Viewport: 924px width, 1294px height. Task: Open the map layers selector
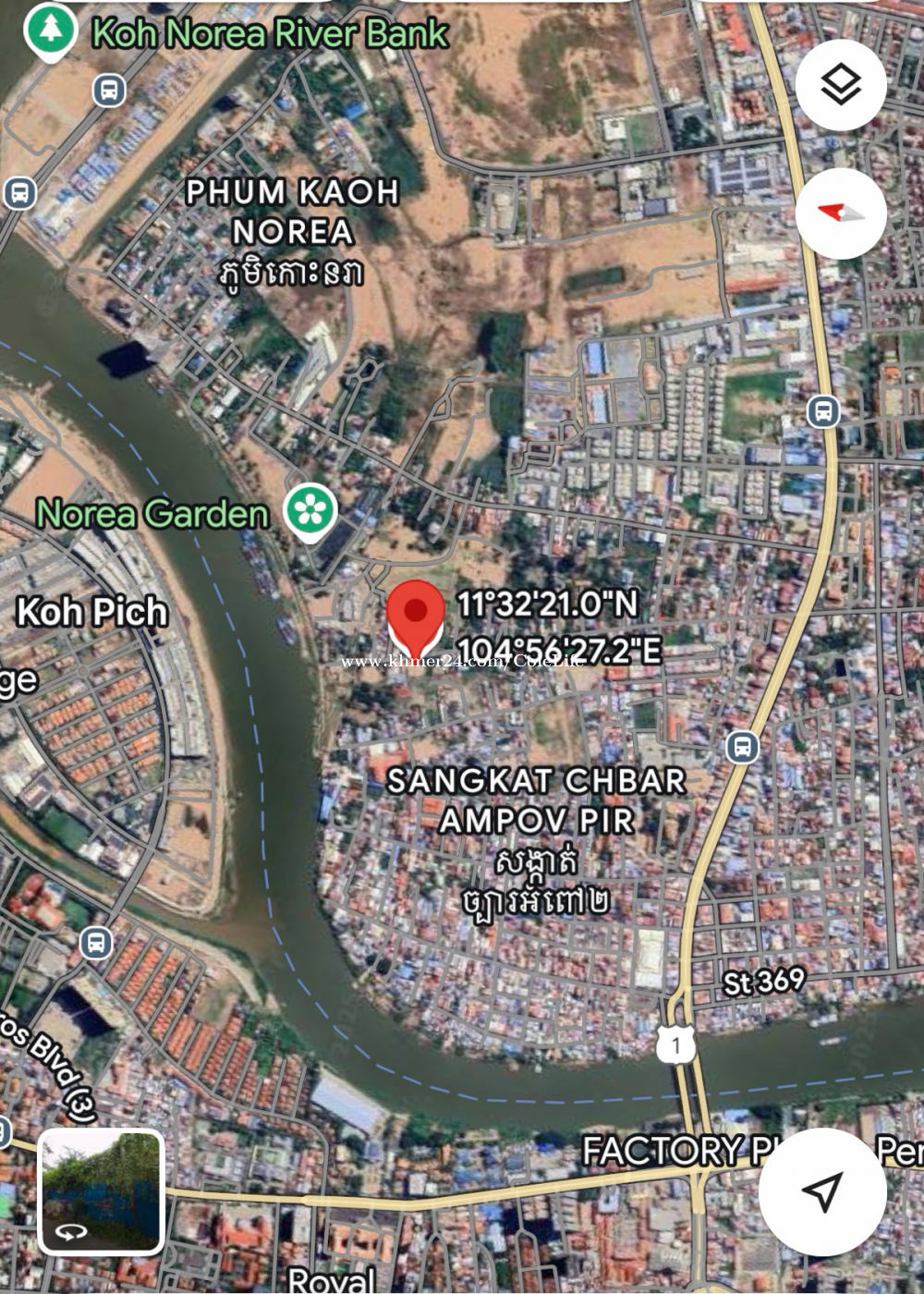click(x=841, y=85)
